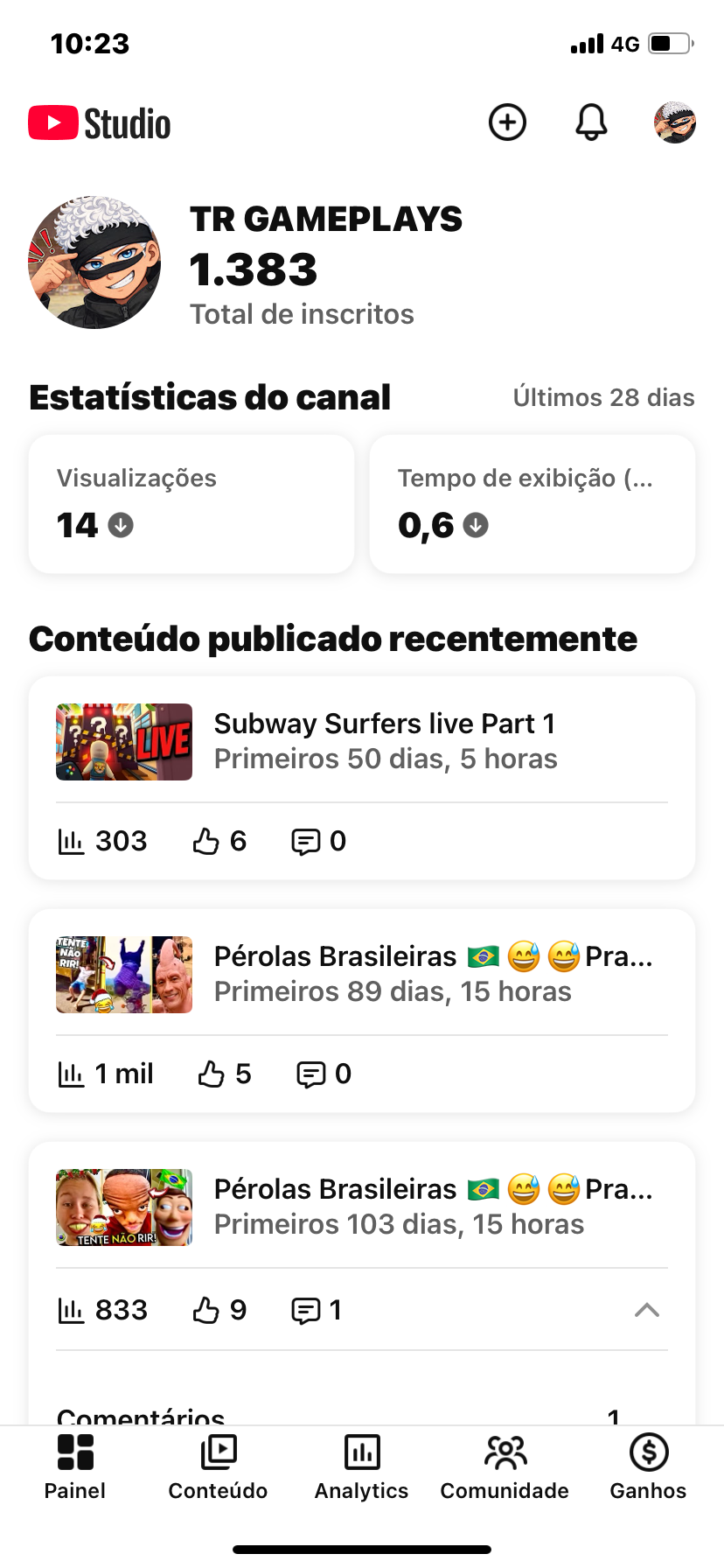Open the Analytics tab
This screenshot has width=724, height=1568.
click(361, 1466)
